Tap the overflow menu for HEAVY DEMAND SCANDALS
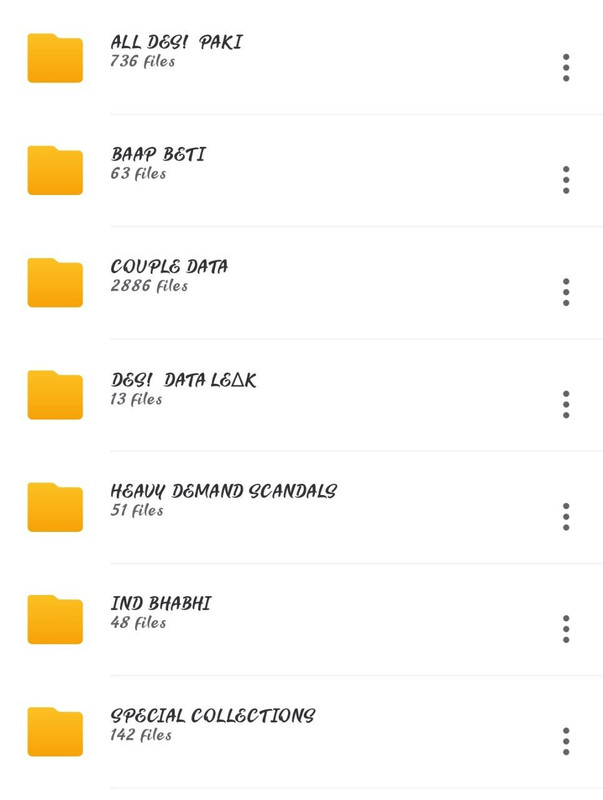603x800 pixels. coord(566,516)
